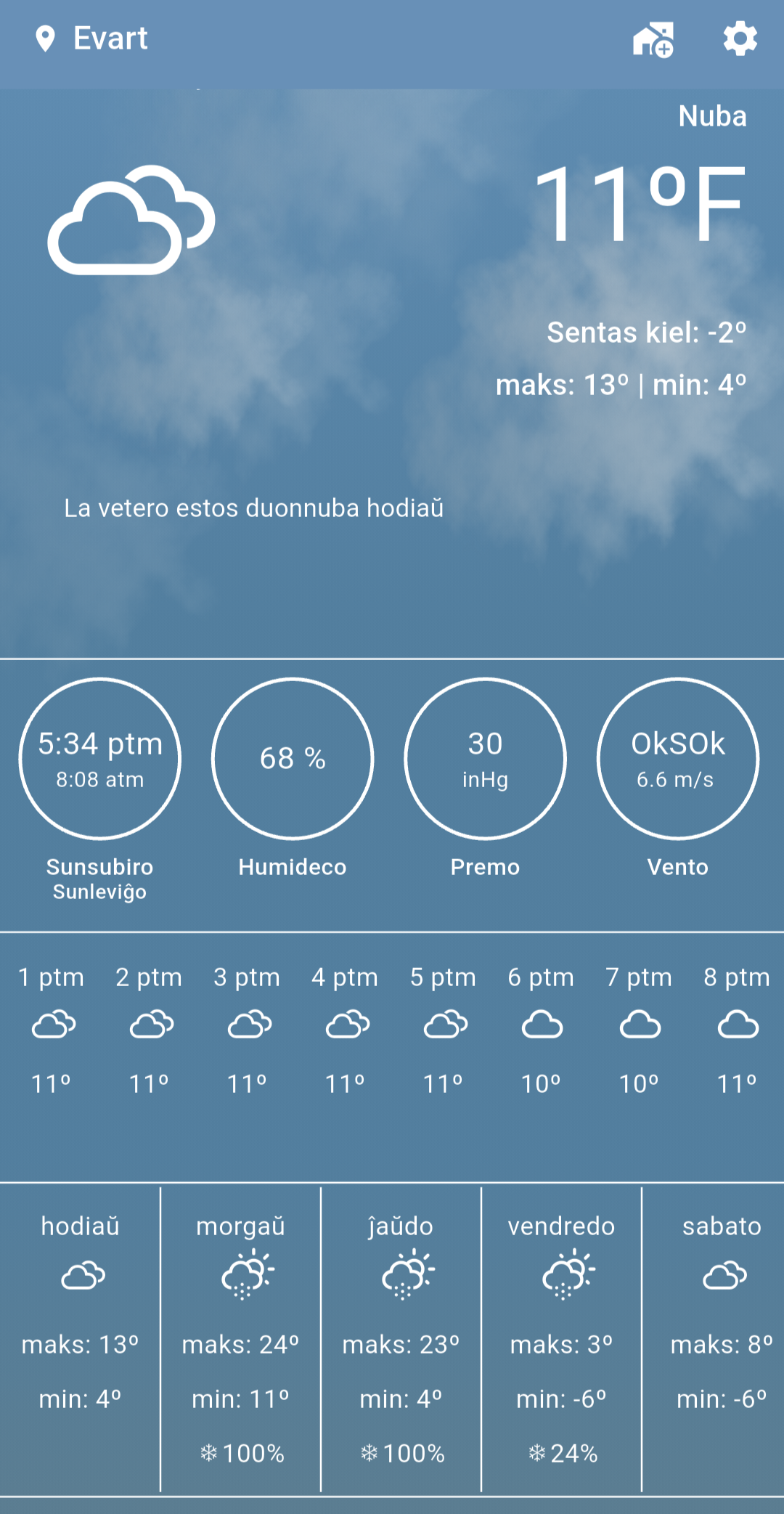Add the home screen widget
This screenshot has height=1514, width=784.
click(x=653, y=38)
